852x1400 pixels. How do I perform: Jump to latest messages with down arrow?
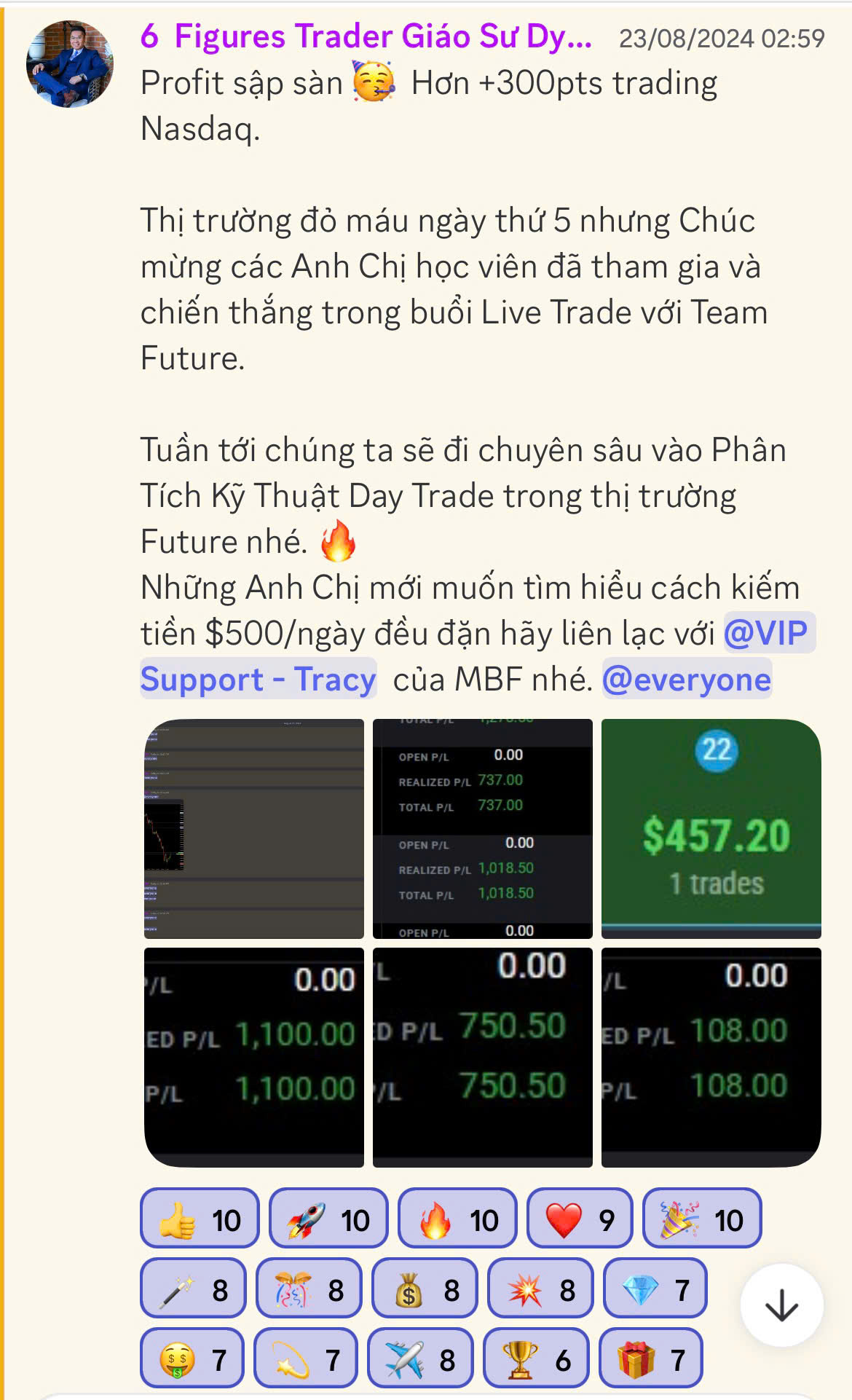coord(781,1305)
